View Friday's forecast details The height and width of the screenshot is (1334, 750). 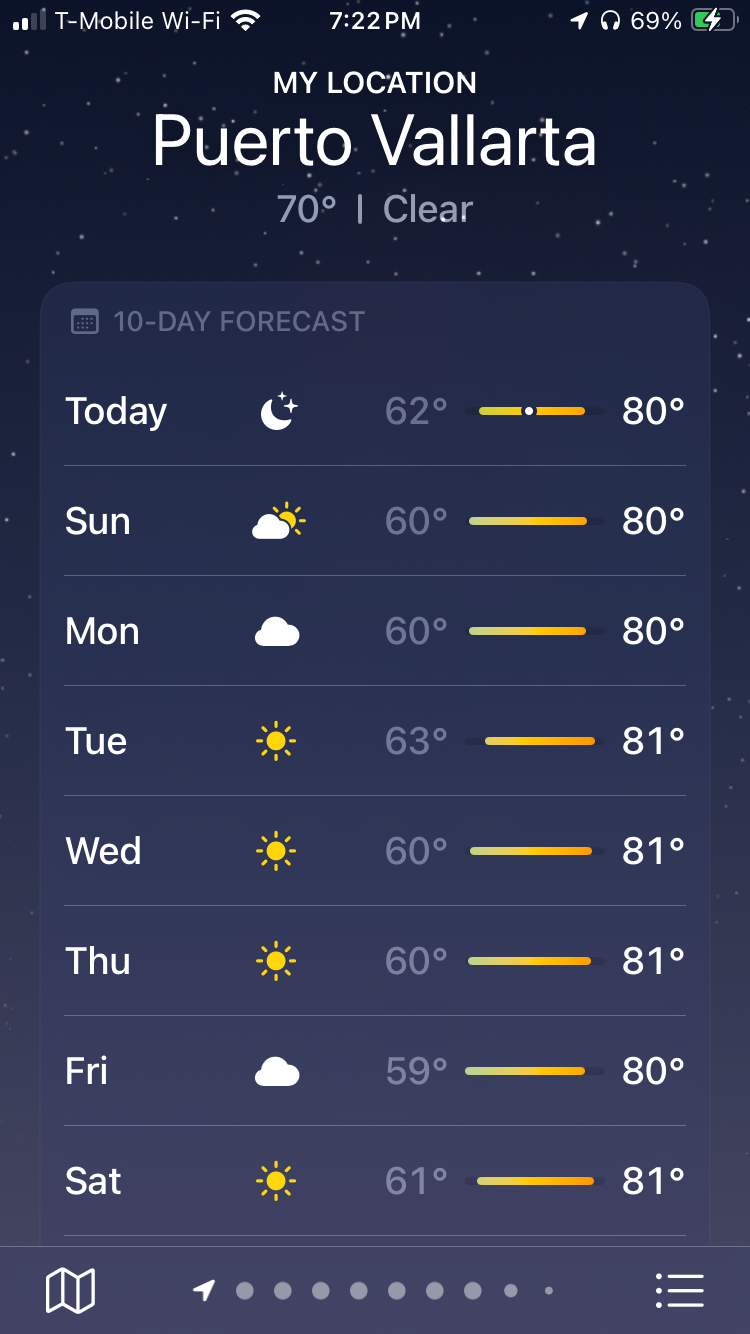[375, 1071]
